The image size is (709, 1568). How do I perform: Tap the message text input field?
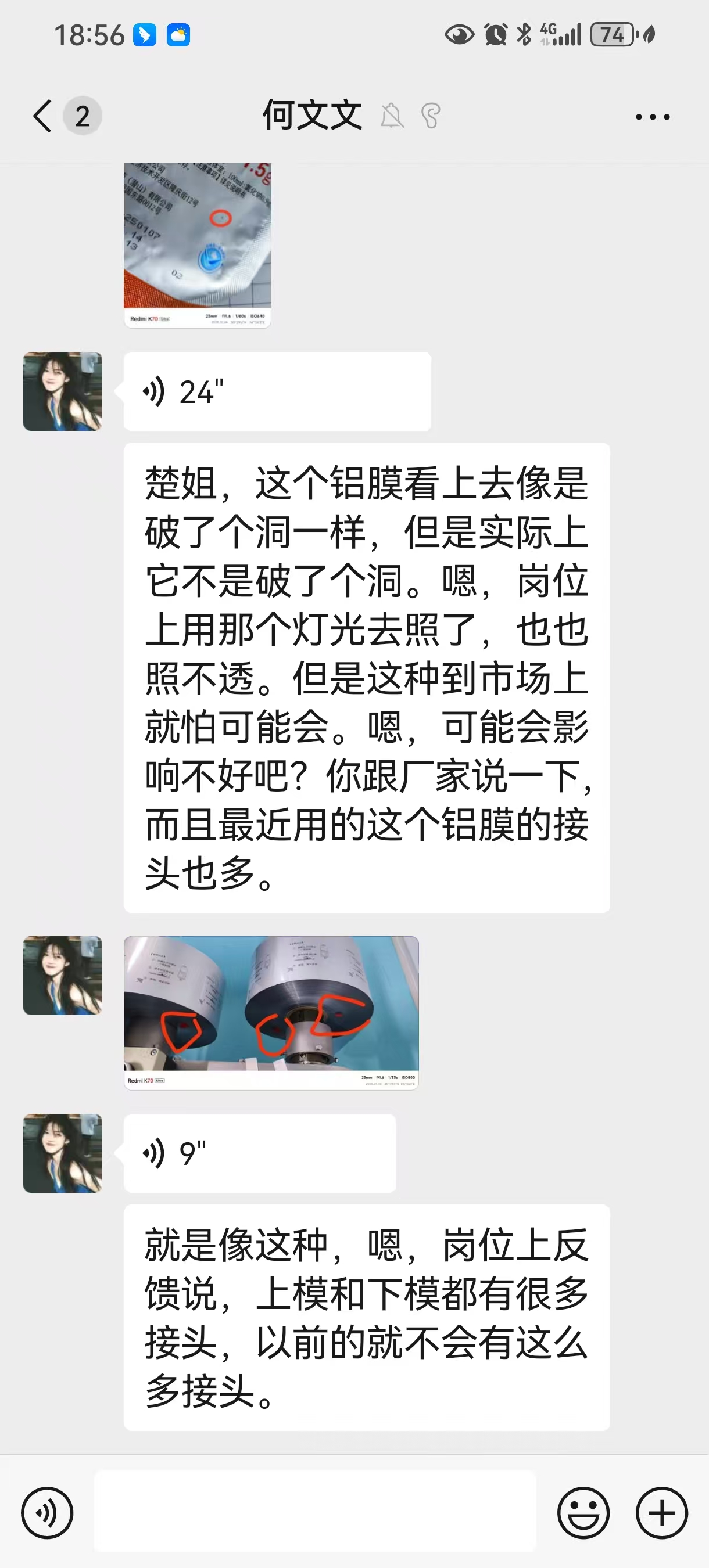point(315,1512)
